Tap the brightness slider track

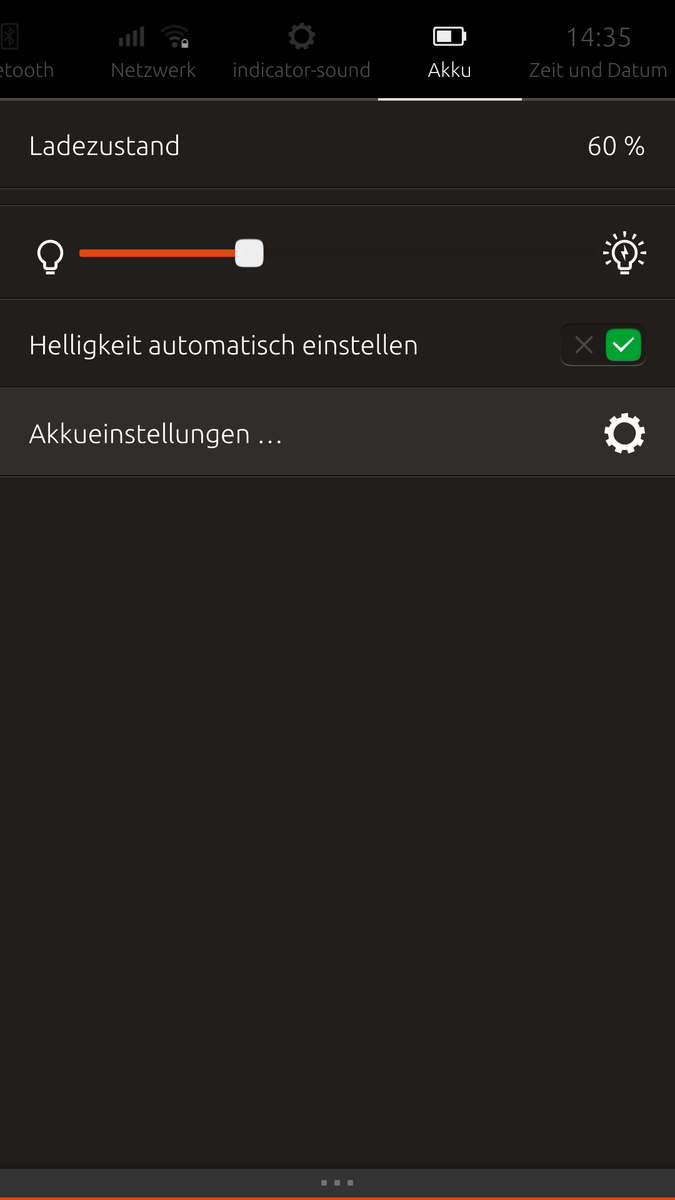[x=338, y=254]
